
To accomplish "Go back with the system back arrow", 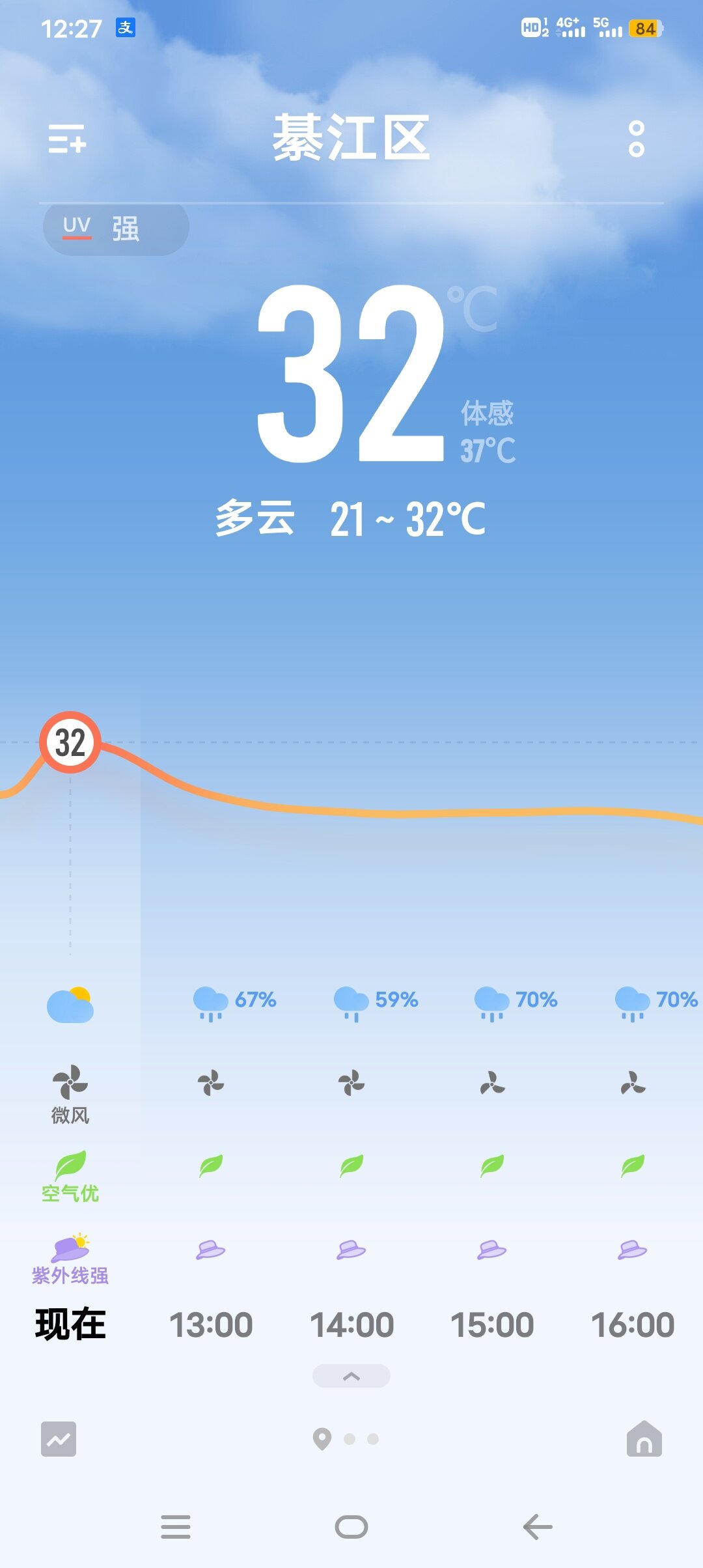I will click(x=538, y=1526).
